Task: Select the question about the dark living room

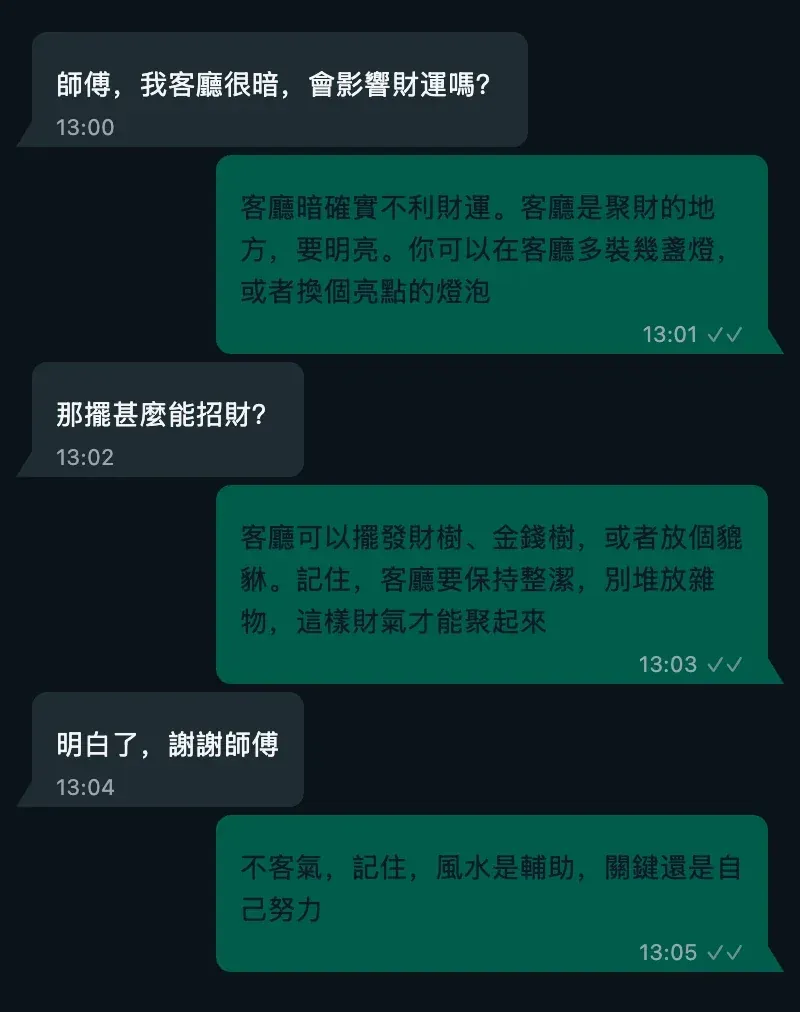Action: coord(278,88)
